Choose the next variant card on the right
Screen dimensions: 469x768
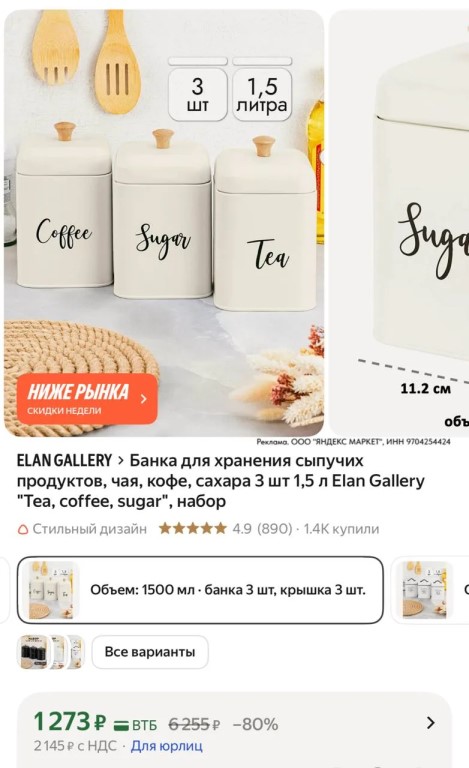tap(431, 590)
